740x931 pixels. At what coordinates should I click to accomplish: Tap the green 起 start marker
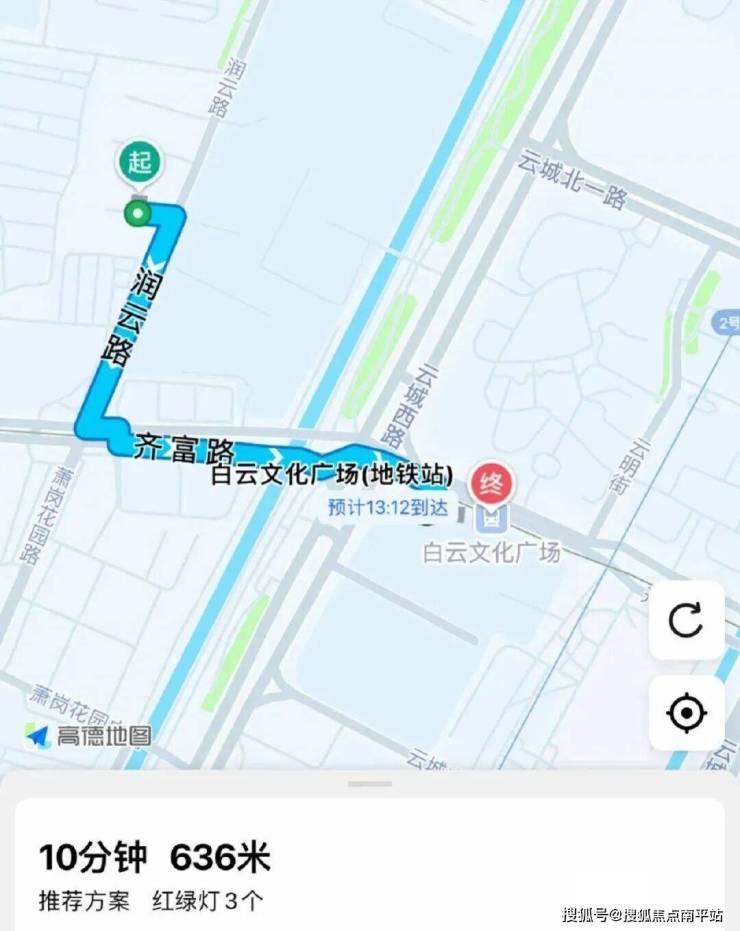pyautogui.click(x=141, y=164)
